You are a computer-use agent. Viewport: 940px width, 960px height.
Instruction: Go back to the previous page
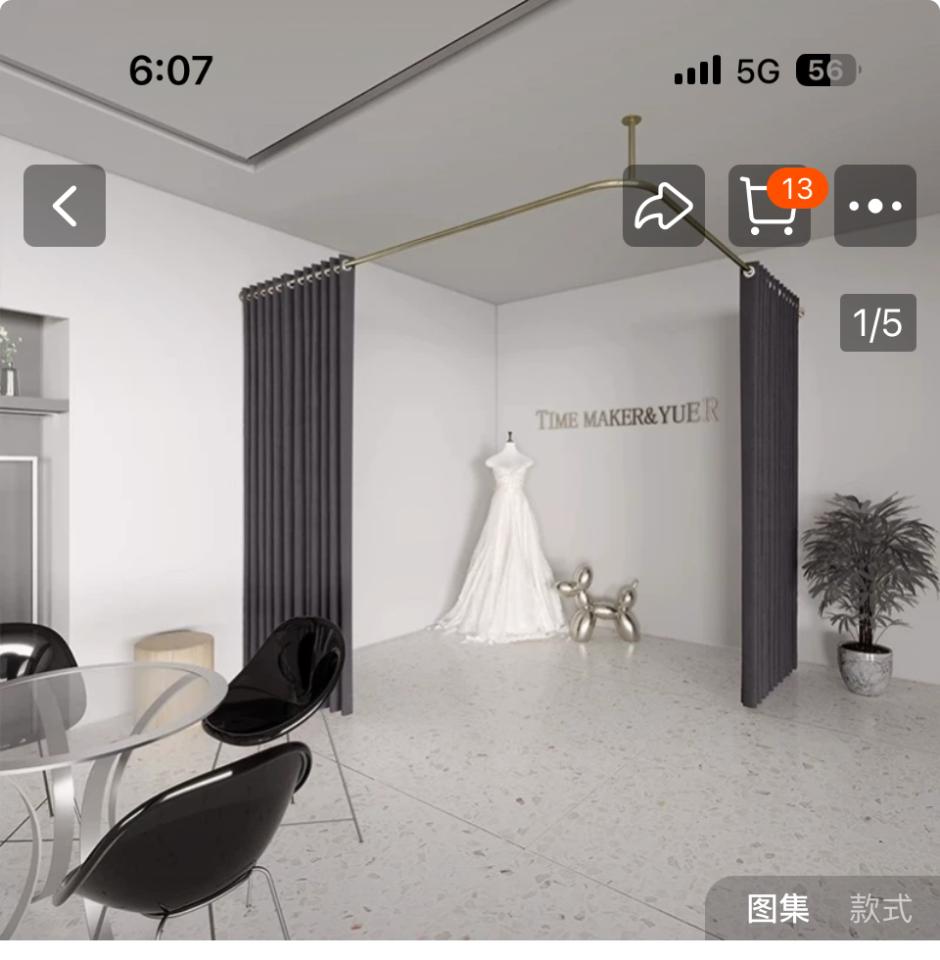point(65,206)
